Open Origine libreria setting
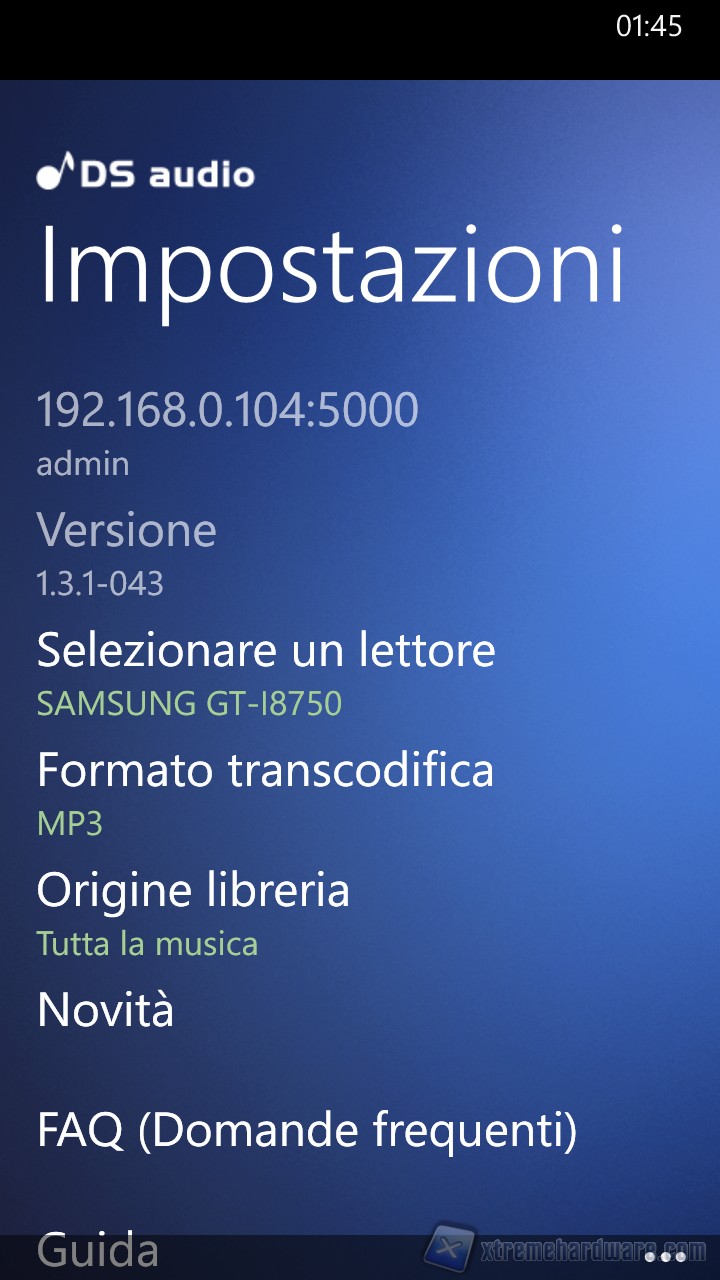 click(193, 891)
